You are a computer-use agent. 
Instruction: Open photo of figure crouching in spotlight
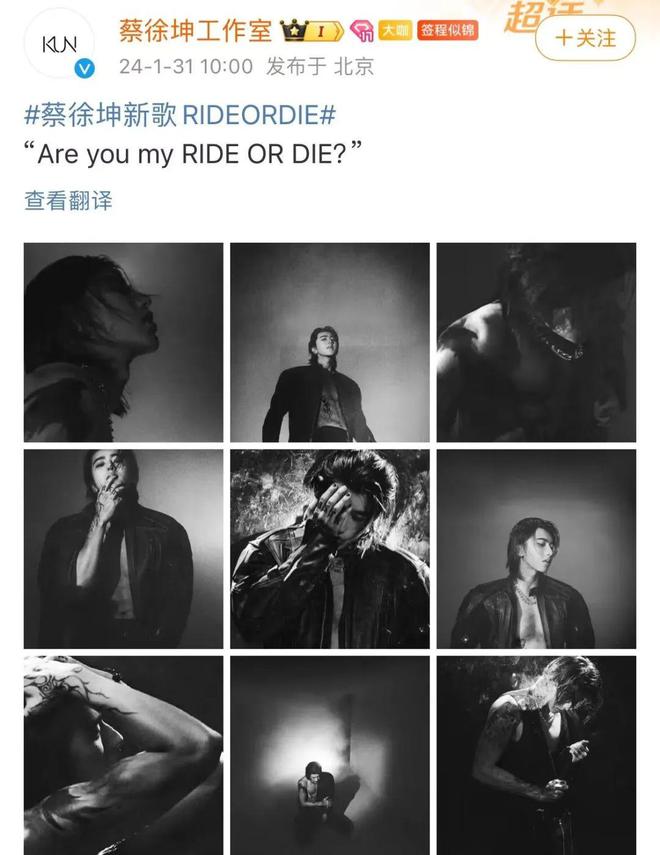pyautogui.click(x=330, y=754)
